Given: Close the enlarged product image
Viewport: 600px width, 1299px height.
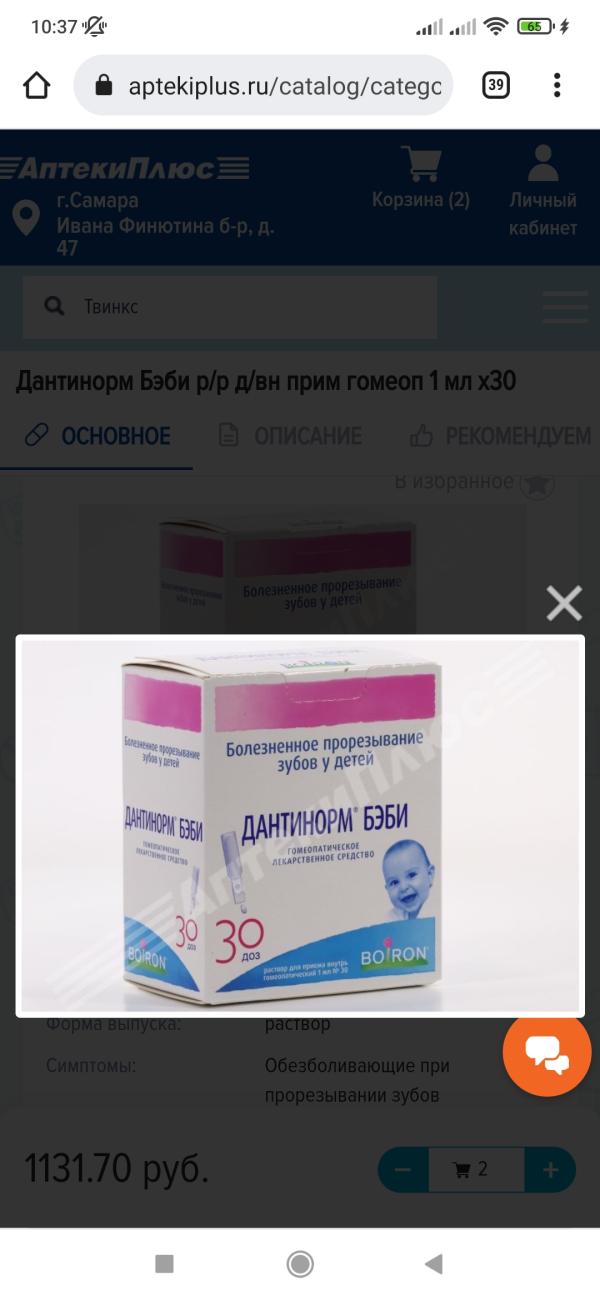Looking at the screenshot, I should 564,603.
